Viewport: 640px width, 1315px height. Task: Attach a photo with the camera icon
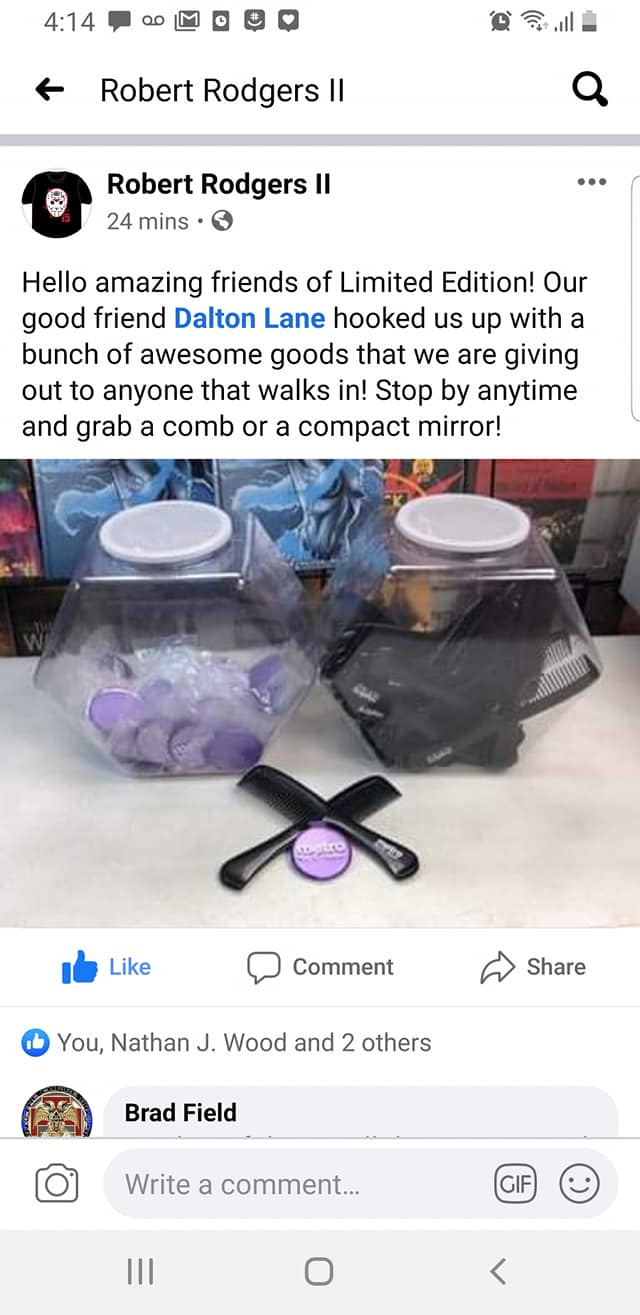click(57, 1184)
